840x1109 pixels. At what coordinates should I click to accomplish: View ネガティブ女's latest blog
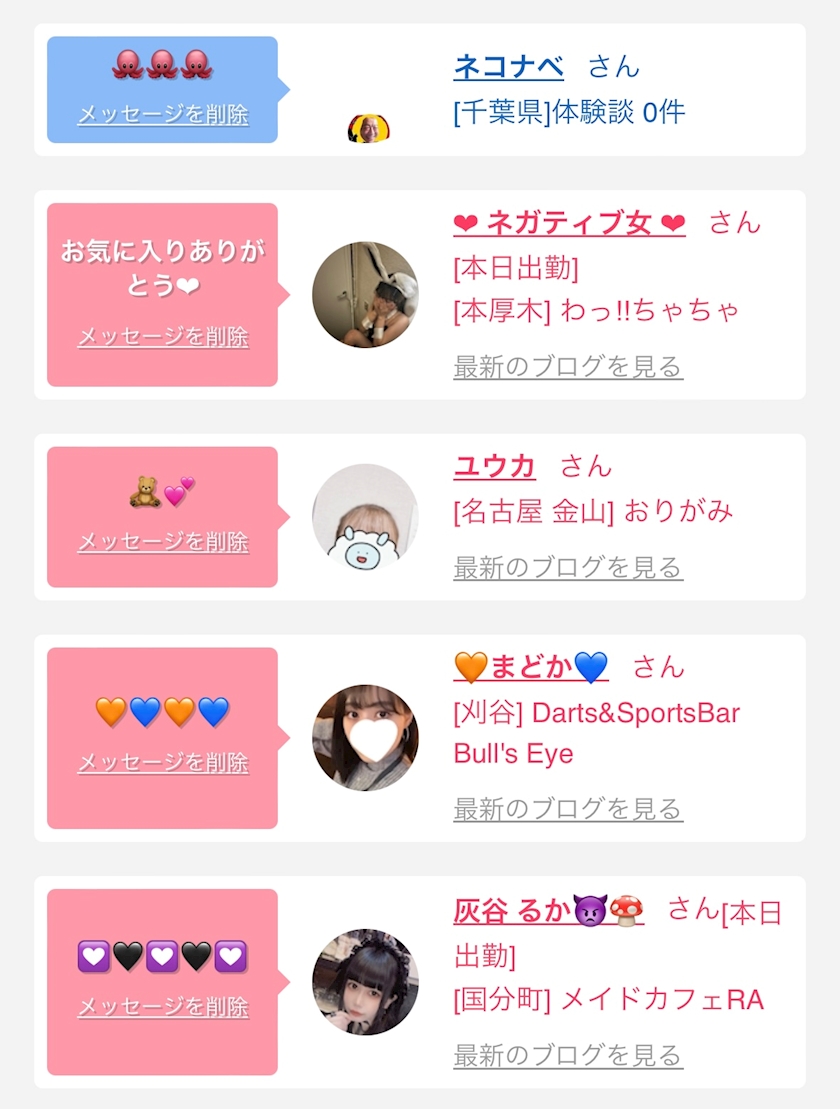tap(567, 367)
